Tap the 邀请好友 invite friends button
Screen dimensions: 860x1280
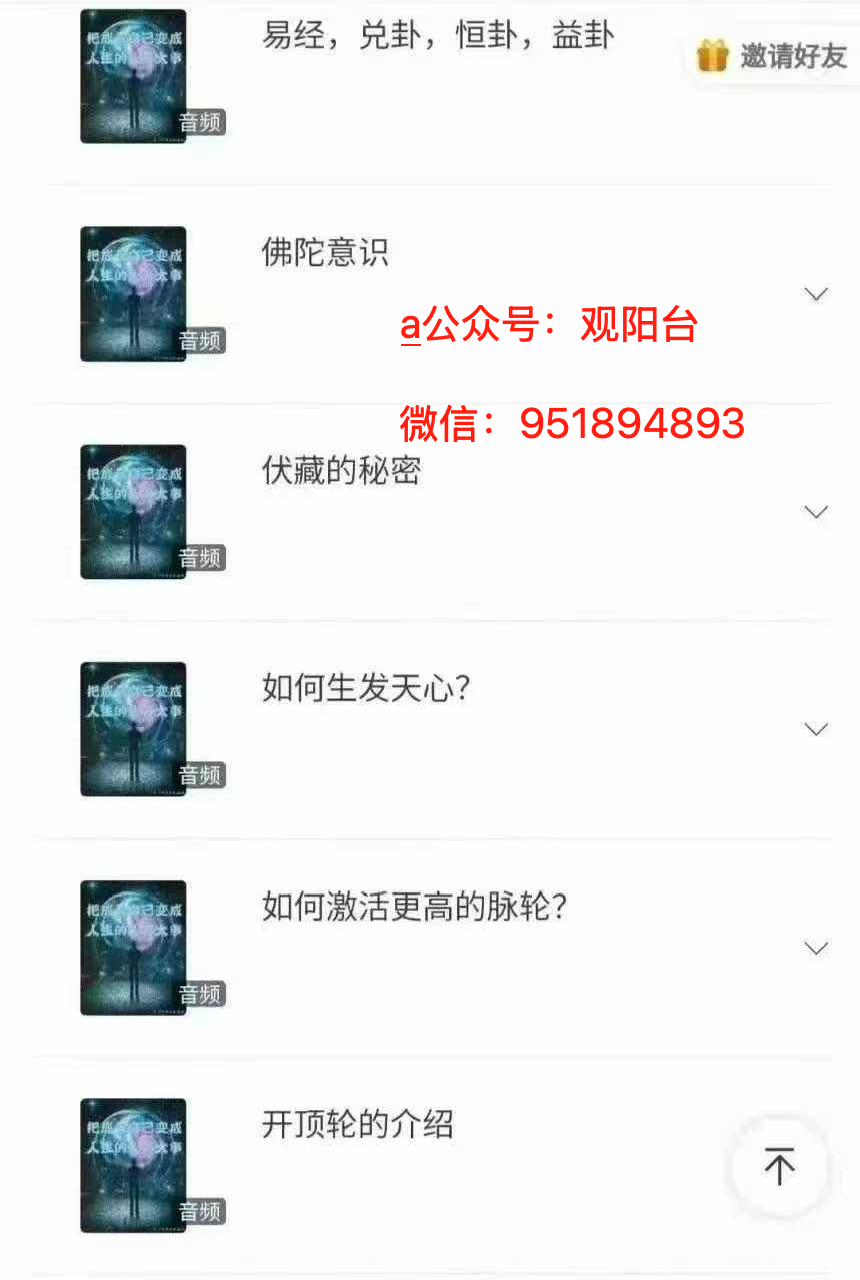pos(772,56)
